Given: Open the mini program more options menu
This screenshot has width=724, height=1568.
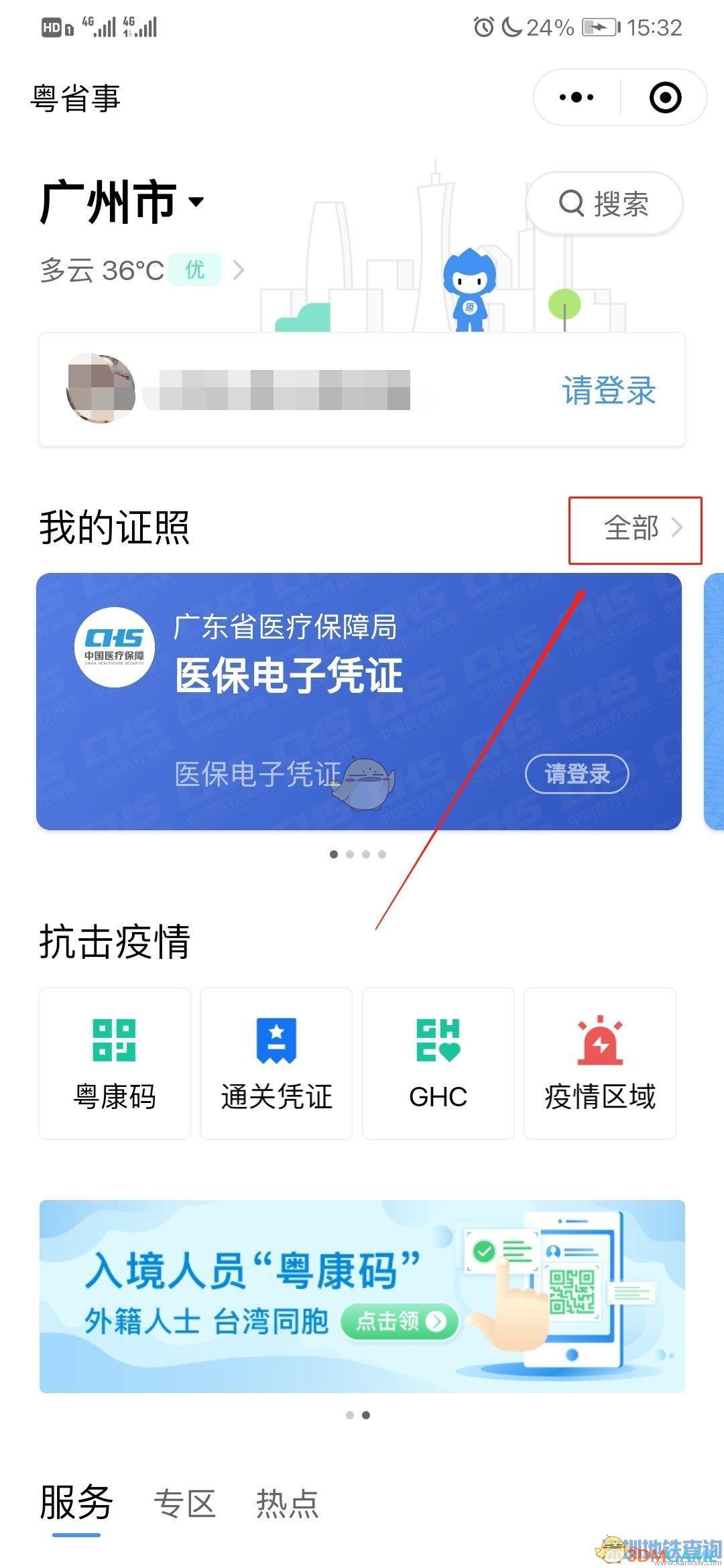Looking at the screenshot, I should (x=577, y=98).
